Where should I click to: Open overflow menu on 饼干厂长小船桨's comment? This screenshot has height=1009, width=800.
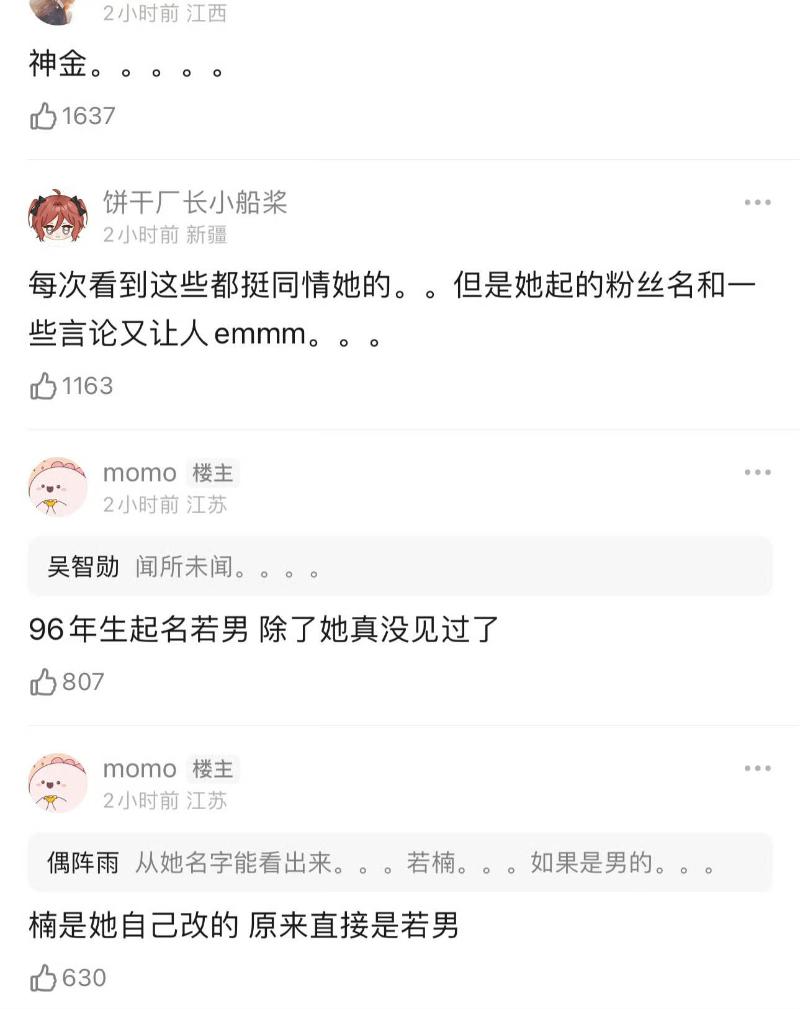757,203
